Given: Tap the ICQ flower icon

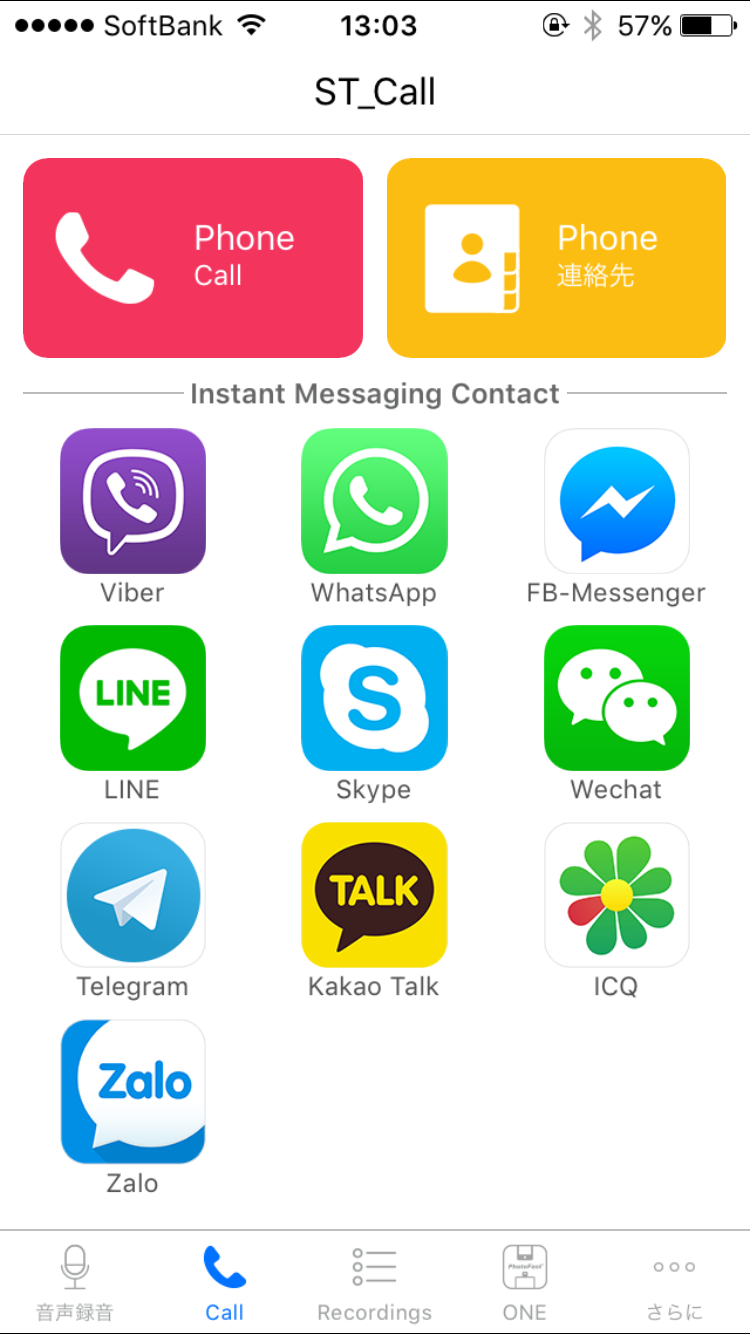Looking at the screenshot, I should [x=616, y=895].
